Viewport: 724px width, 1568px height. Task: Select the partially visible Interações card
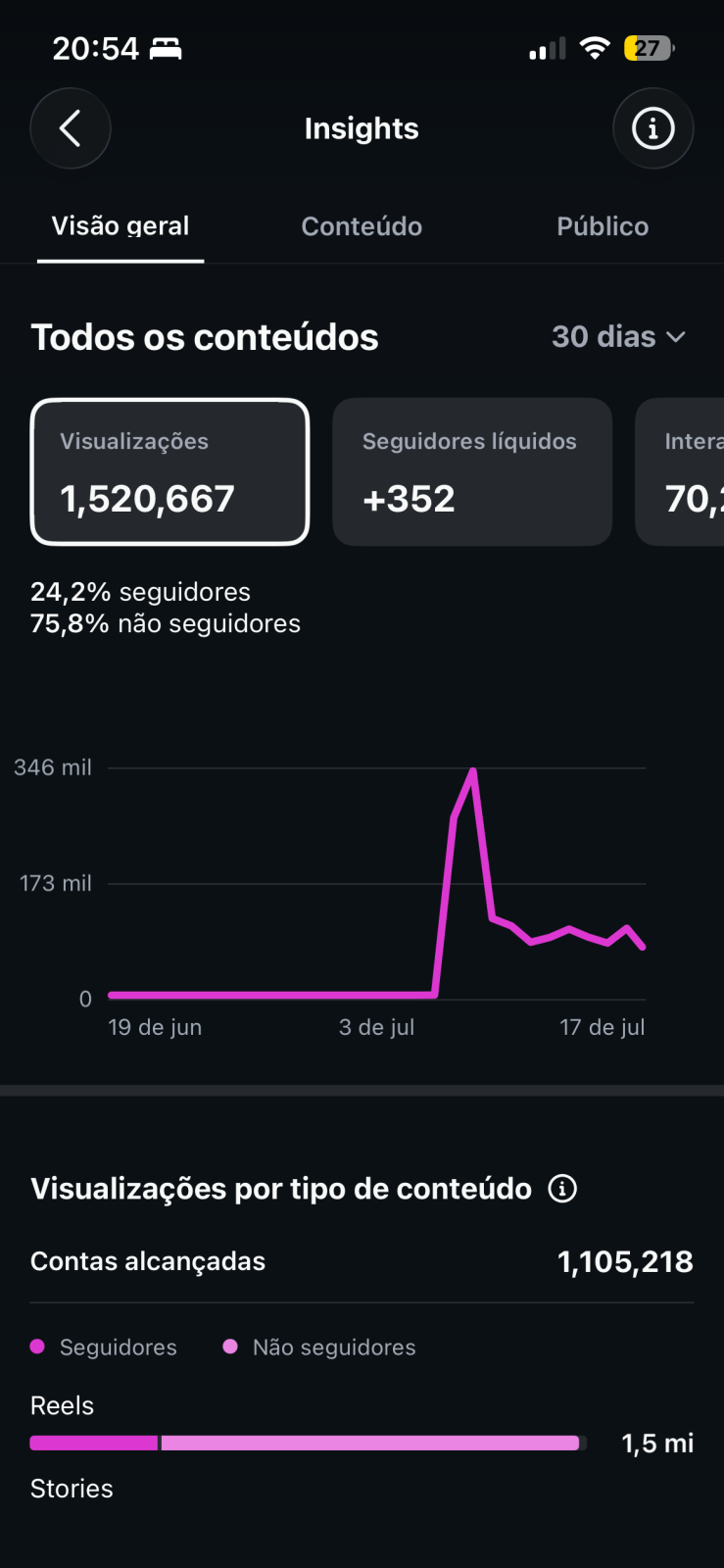click(680, 471)
